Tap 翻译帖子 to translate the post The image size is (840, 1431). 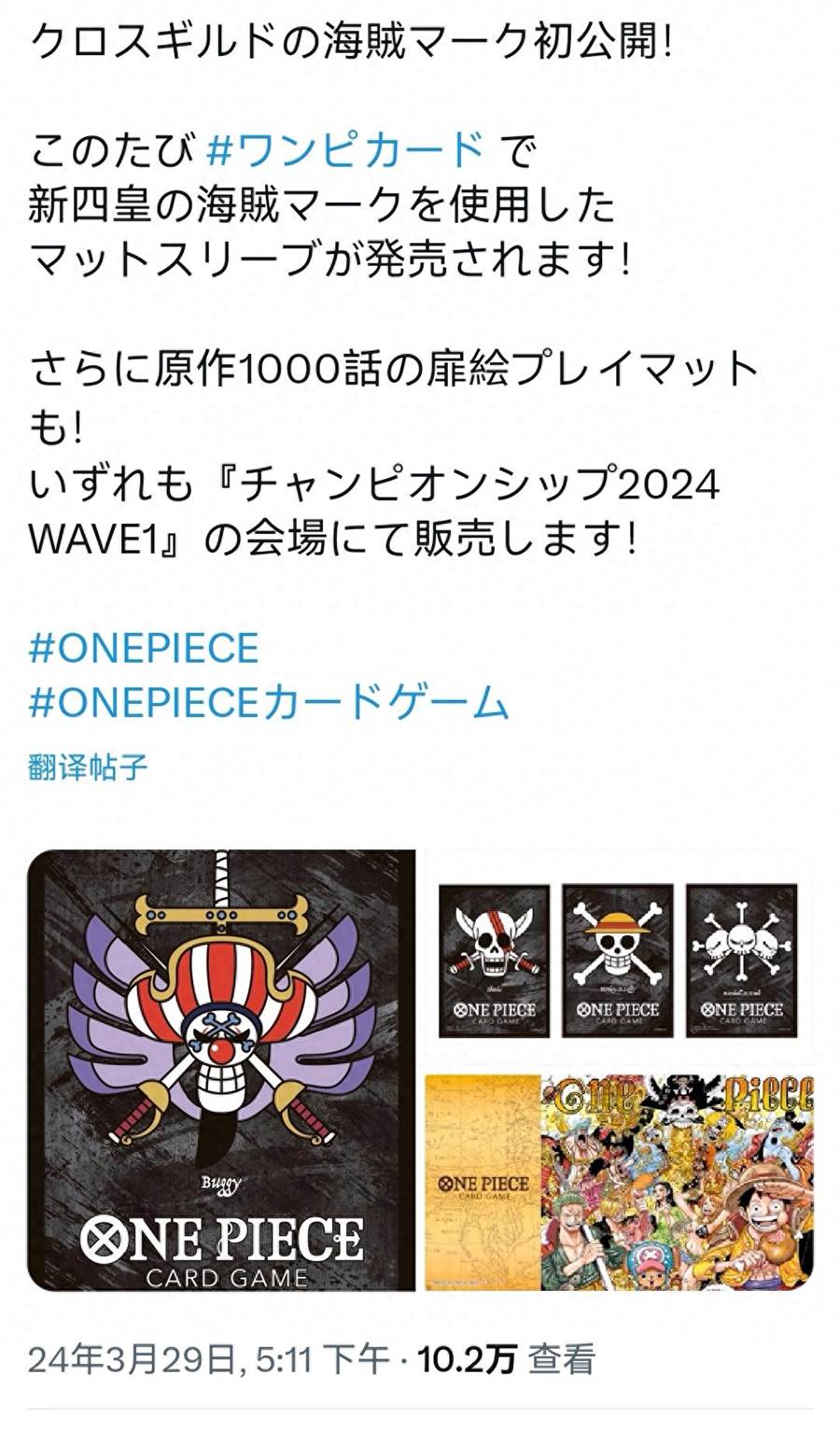[88, 767]
